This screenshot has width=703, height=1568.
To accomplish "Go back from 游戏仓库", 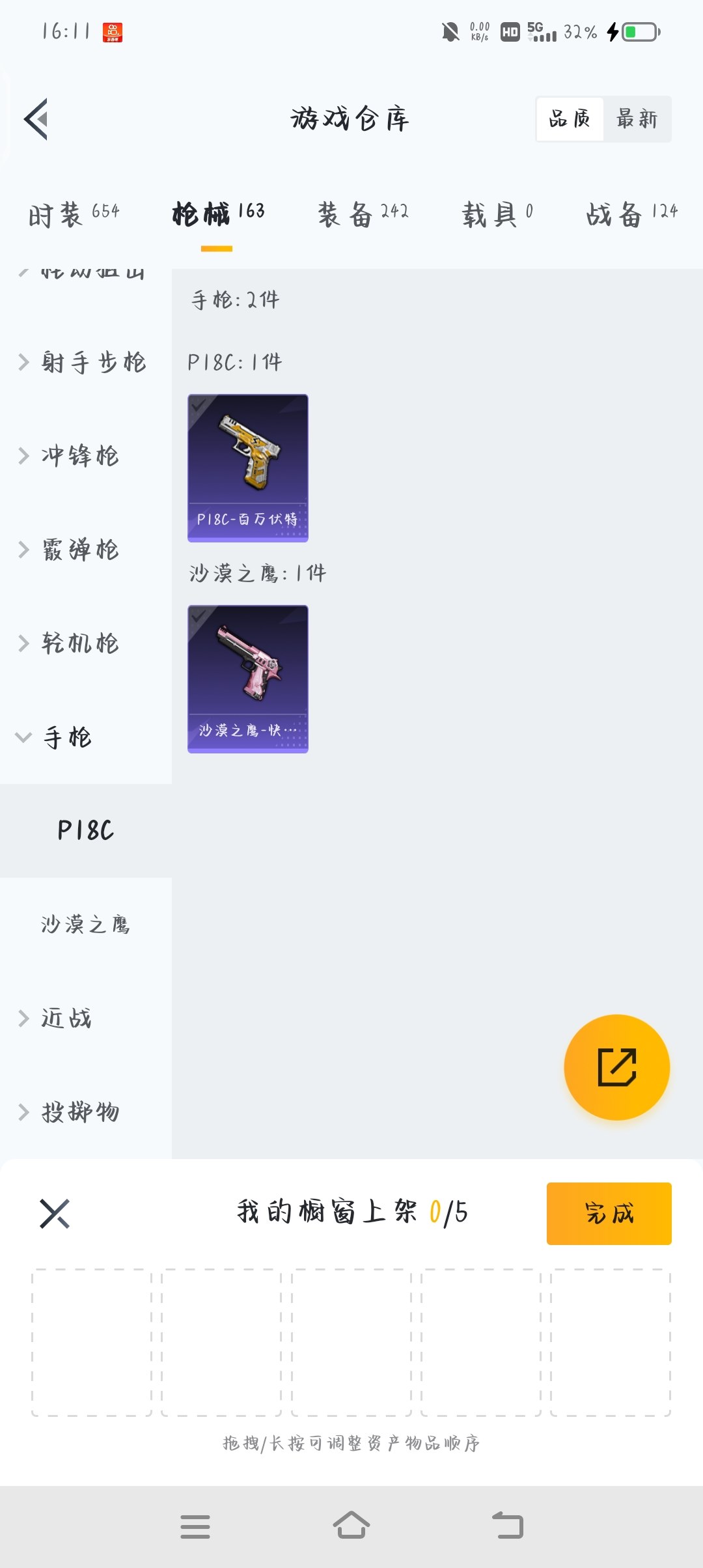I will [x=36, y=119].
